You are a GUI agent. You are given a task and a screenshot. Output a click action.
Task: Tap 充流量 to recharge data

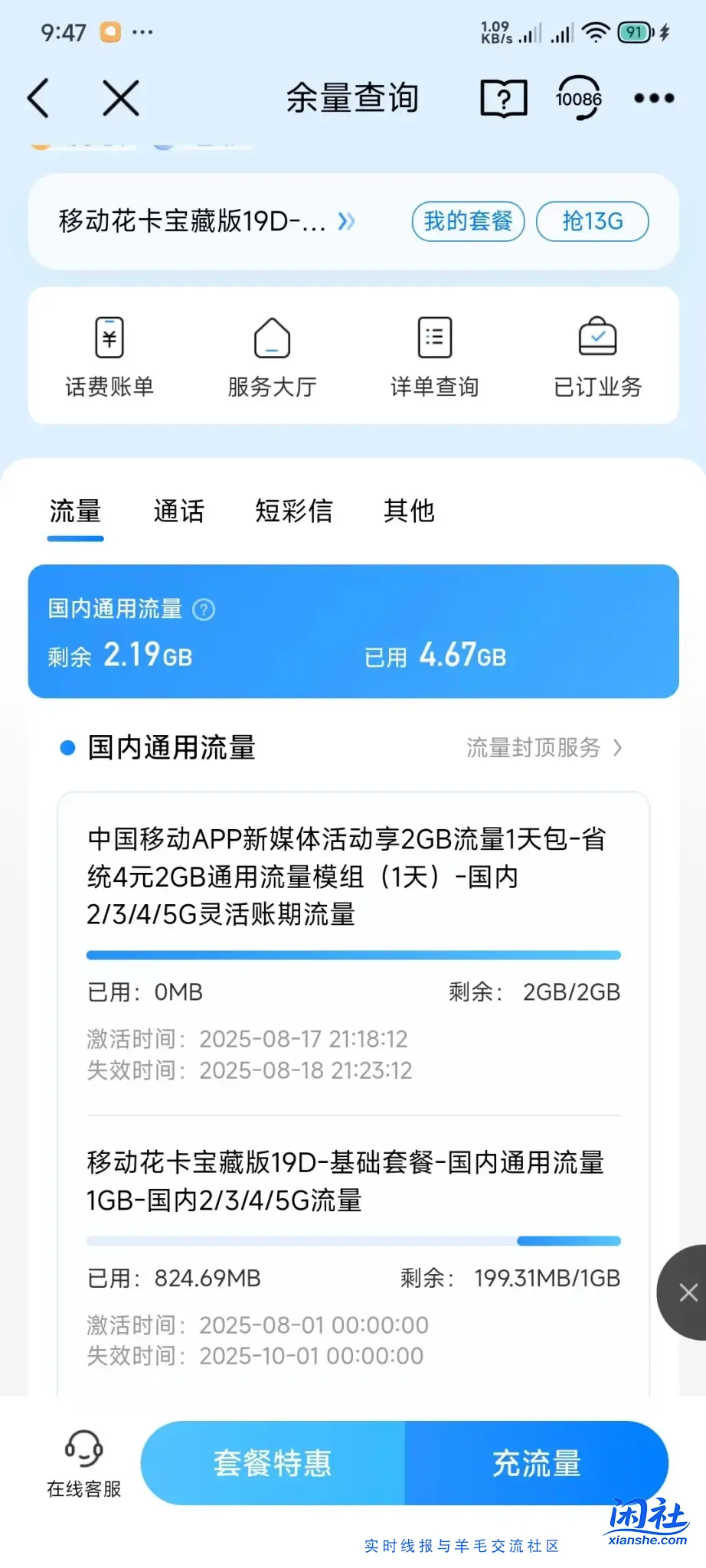click(x=536, y=1462)
